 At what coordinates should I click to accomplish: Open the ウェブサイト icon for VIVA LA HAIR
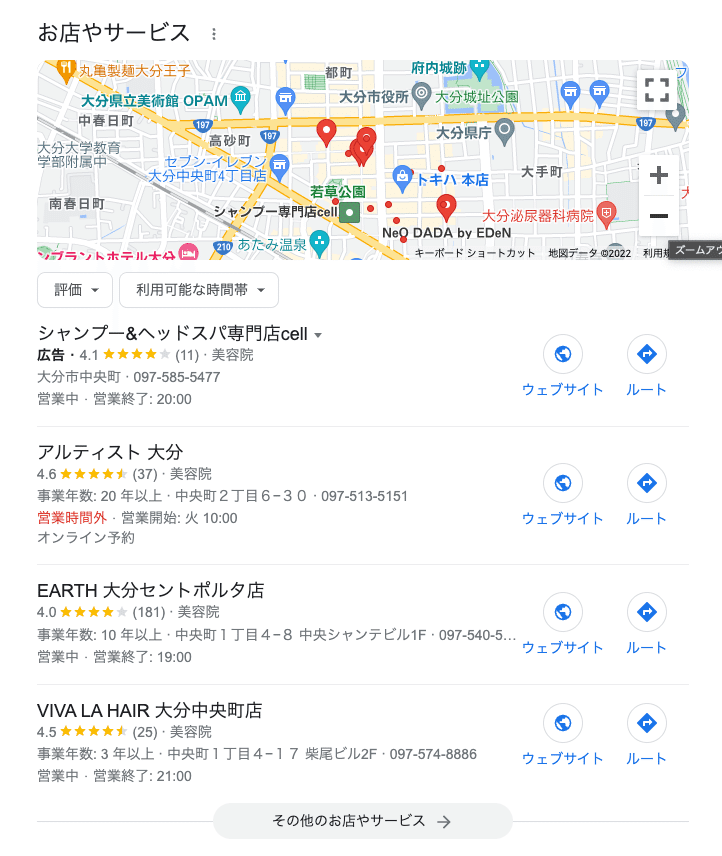click(x=563, y=723)
